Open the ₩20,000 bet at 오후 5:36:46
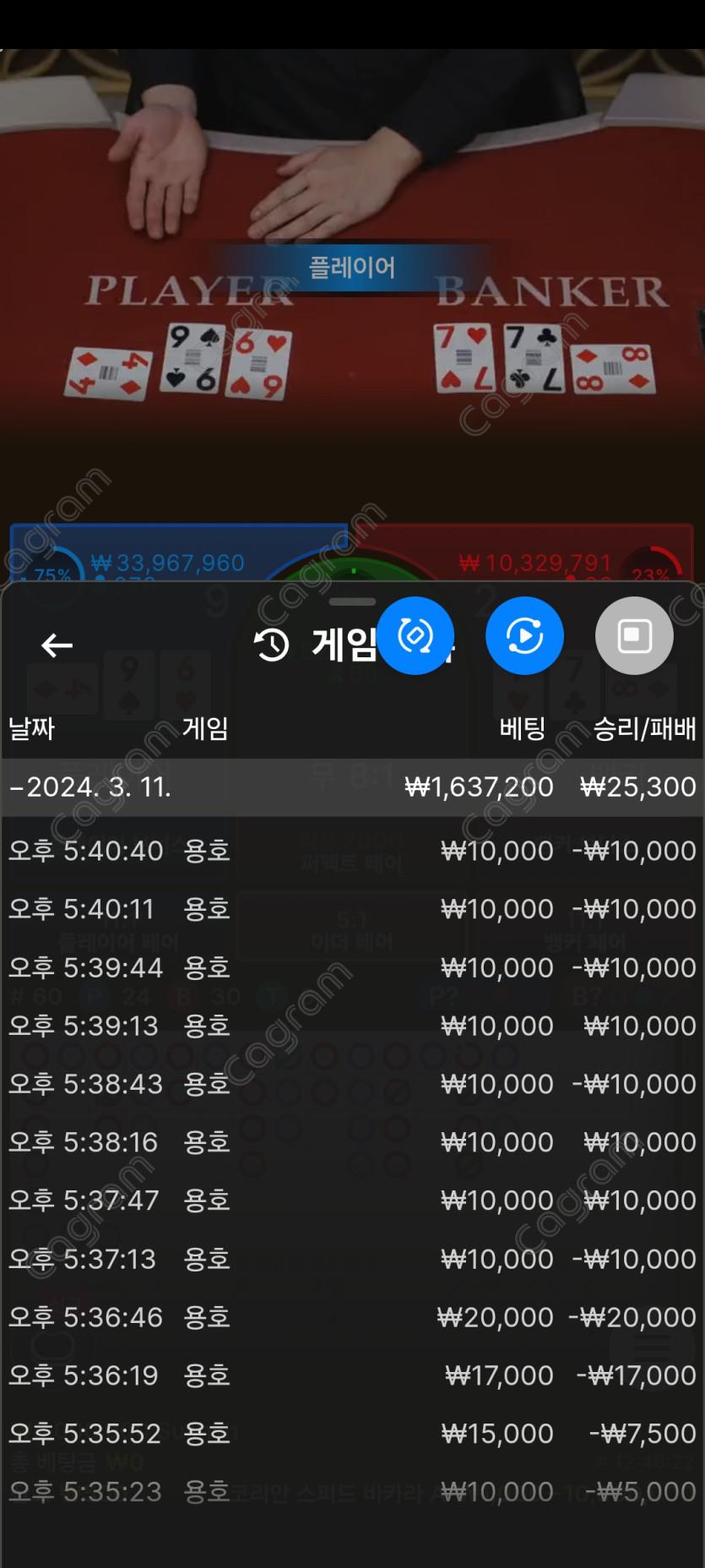Viewport: 705px width, 1568px height. (x=352, y=1317)
